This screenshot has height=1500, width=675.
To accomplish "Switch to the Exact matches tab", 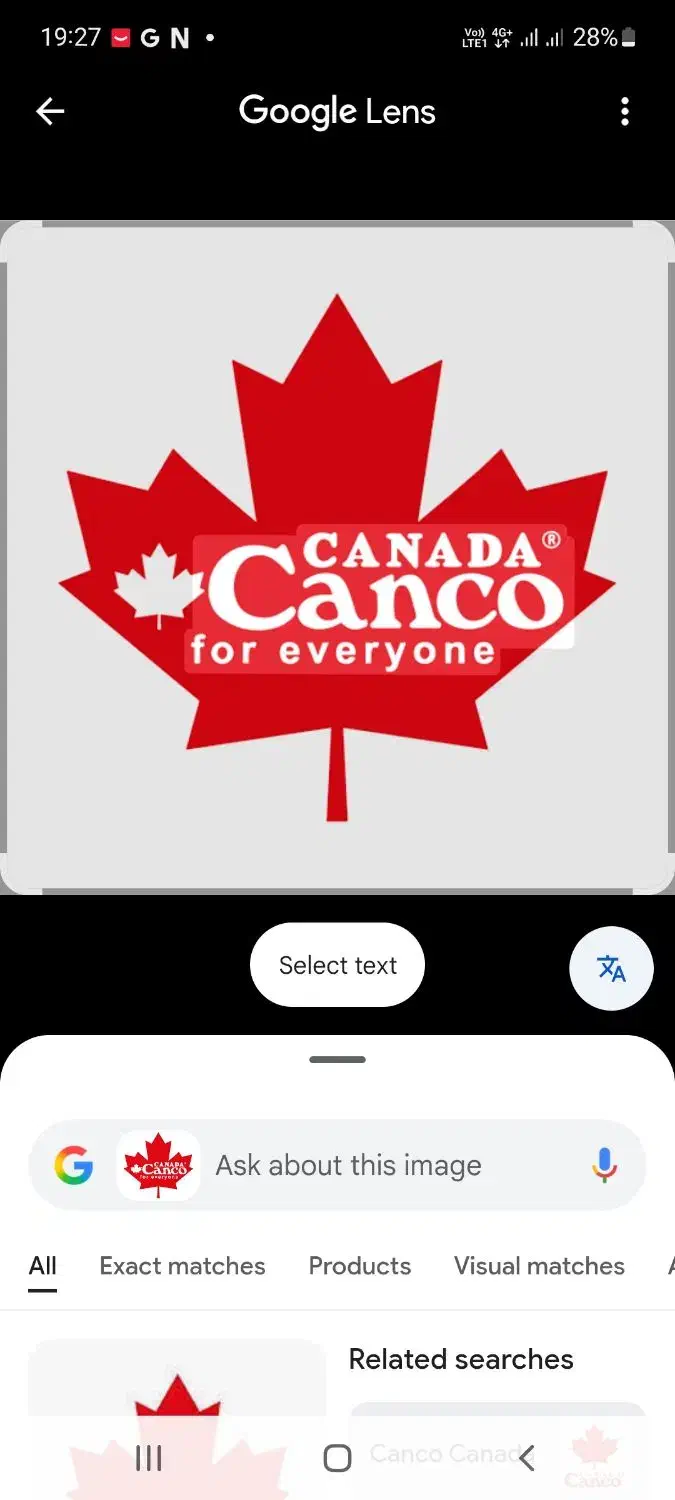I will tap(182, 1266).
